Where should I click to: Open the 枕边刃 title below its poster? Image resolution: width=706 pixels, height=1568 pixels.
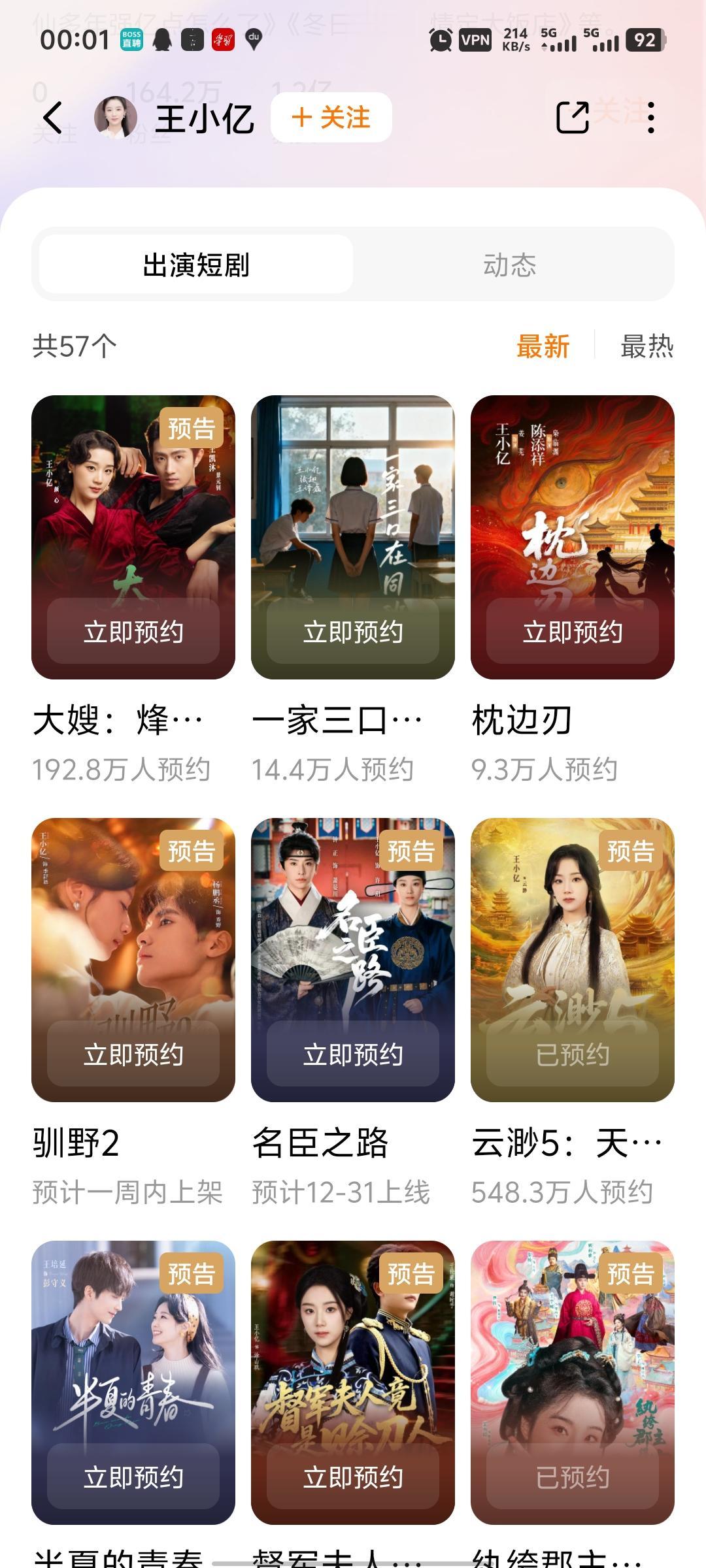pos(522,721)
